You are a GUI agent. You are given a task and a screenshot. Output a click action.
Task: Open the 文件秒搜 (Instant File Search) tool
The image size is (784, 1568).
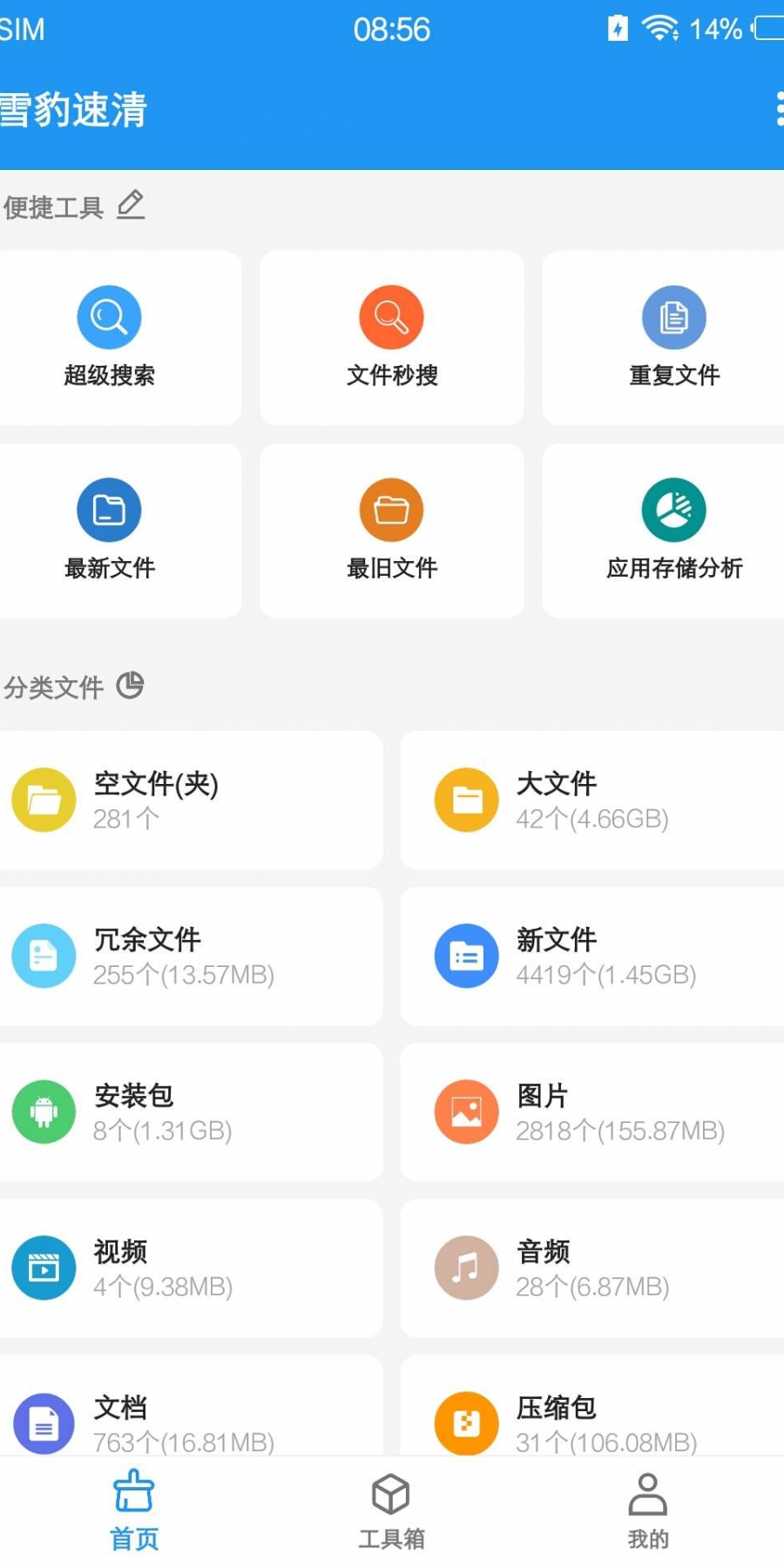[391, 340]
